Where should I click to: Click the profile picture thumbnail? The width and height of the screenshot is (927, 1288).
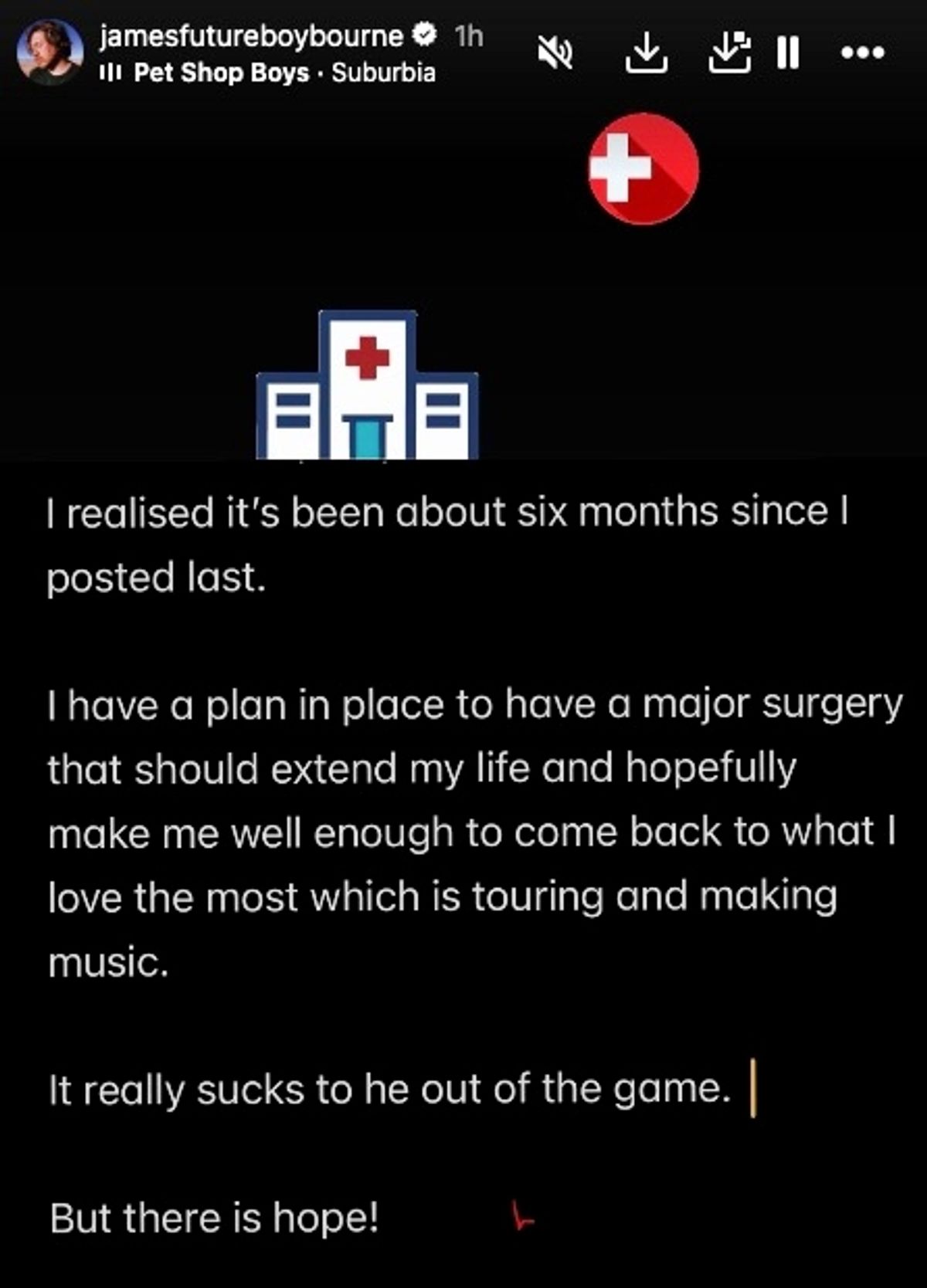[49, 52]
